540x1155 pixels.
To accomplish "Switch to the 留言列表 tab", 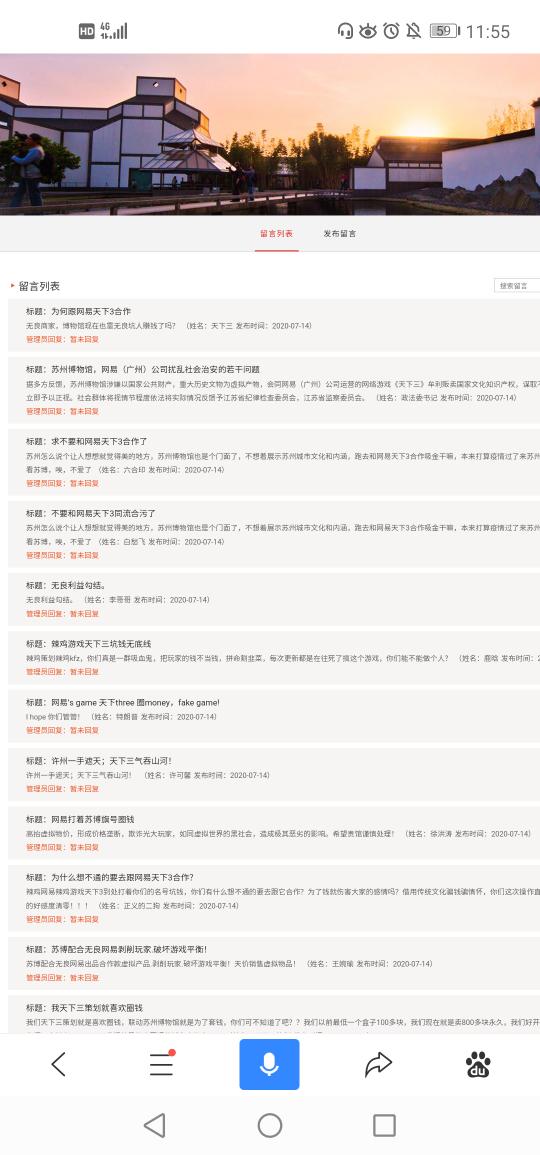I will pos(276,234).
